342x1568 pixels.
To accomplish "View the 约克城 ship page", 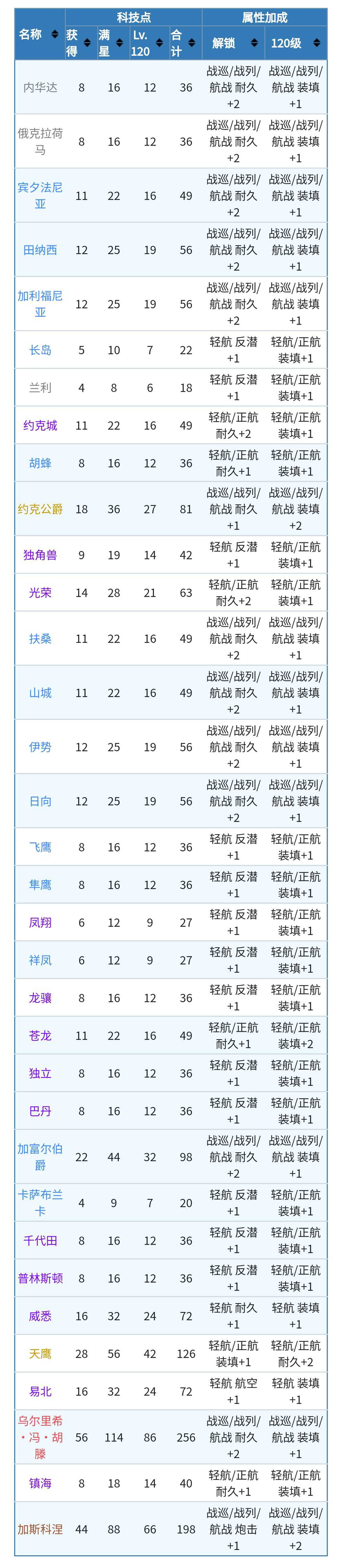I will pos(40,426).
